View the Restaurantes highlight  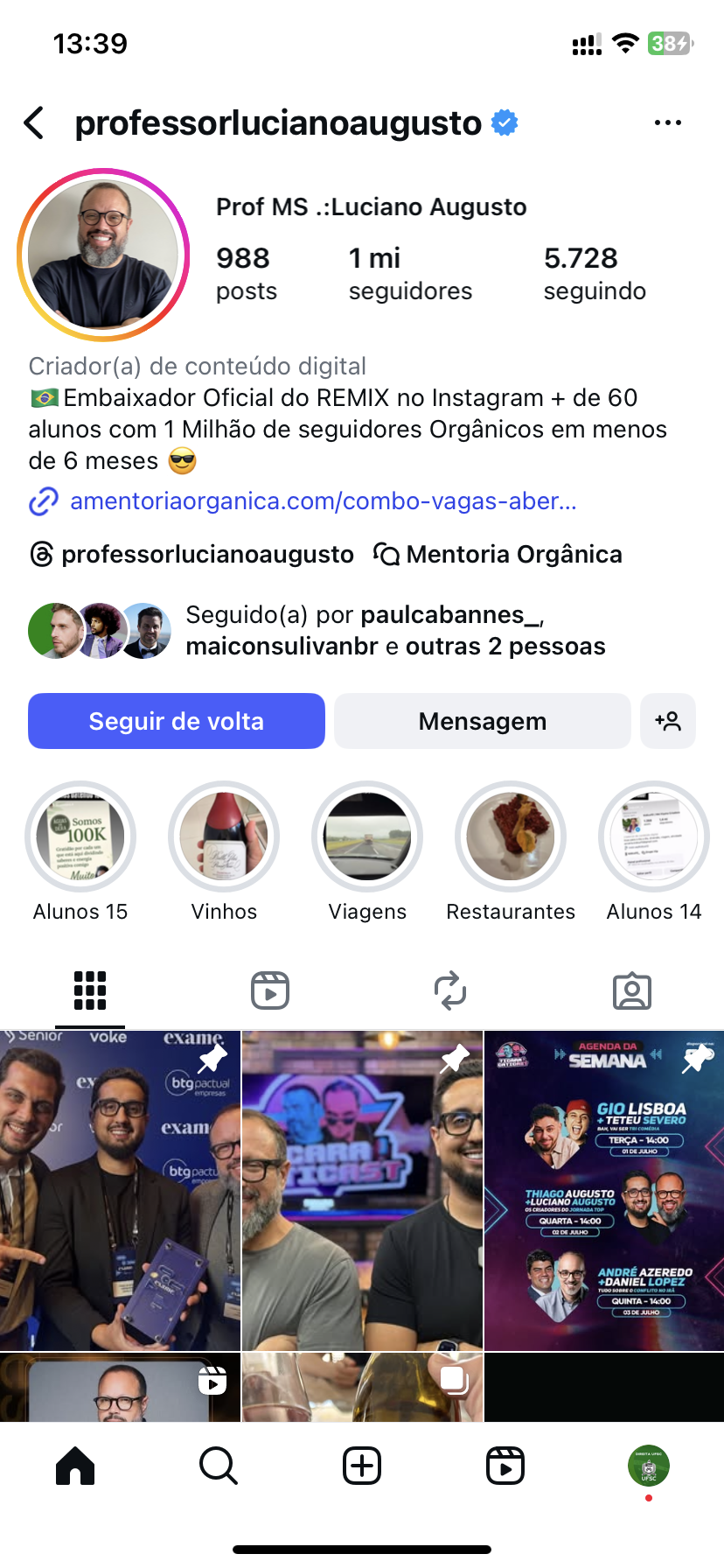tap(511, 836)
